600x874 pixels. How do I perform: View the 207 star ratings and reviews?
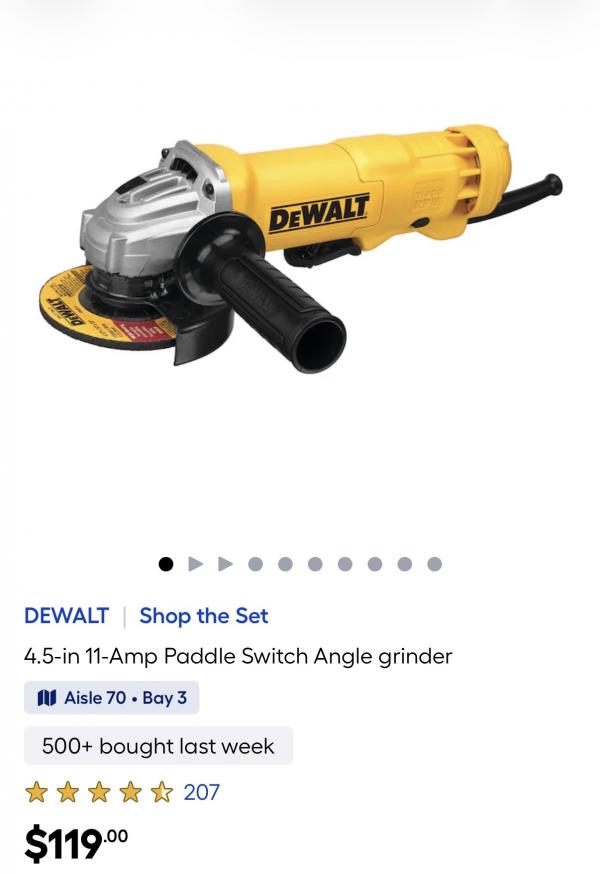point(122,793)
